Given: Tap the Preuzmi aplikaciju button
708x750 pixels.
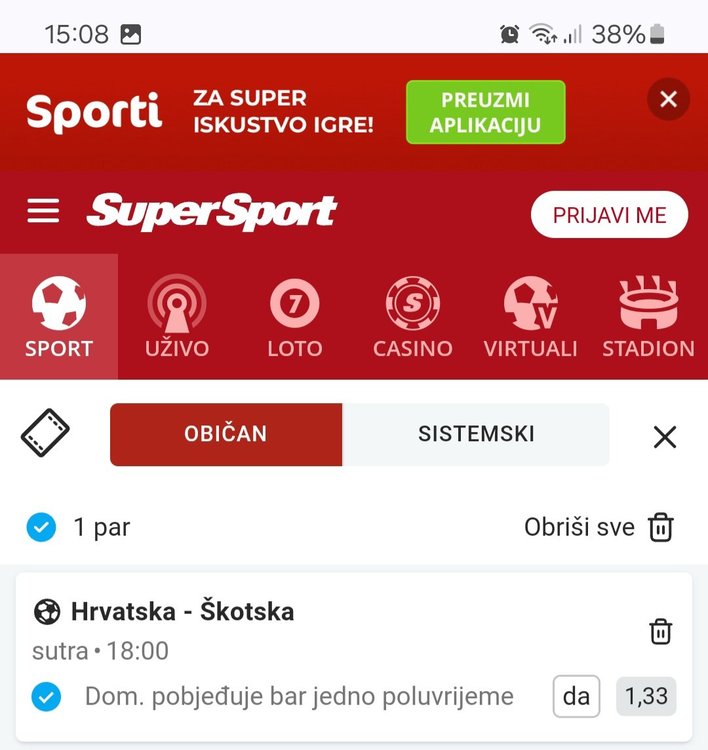Looking at the screenshot, I should pos(485,112).
